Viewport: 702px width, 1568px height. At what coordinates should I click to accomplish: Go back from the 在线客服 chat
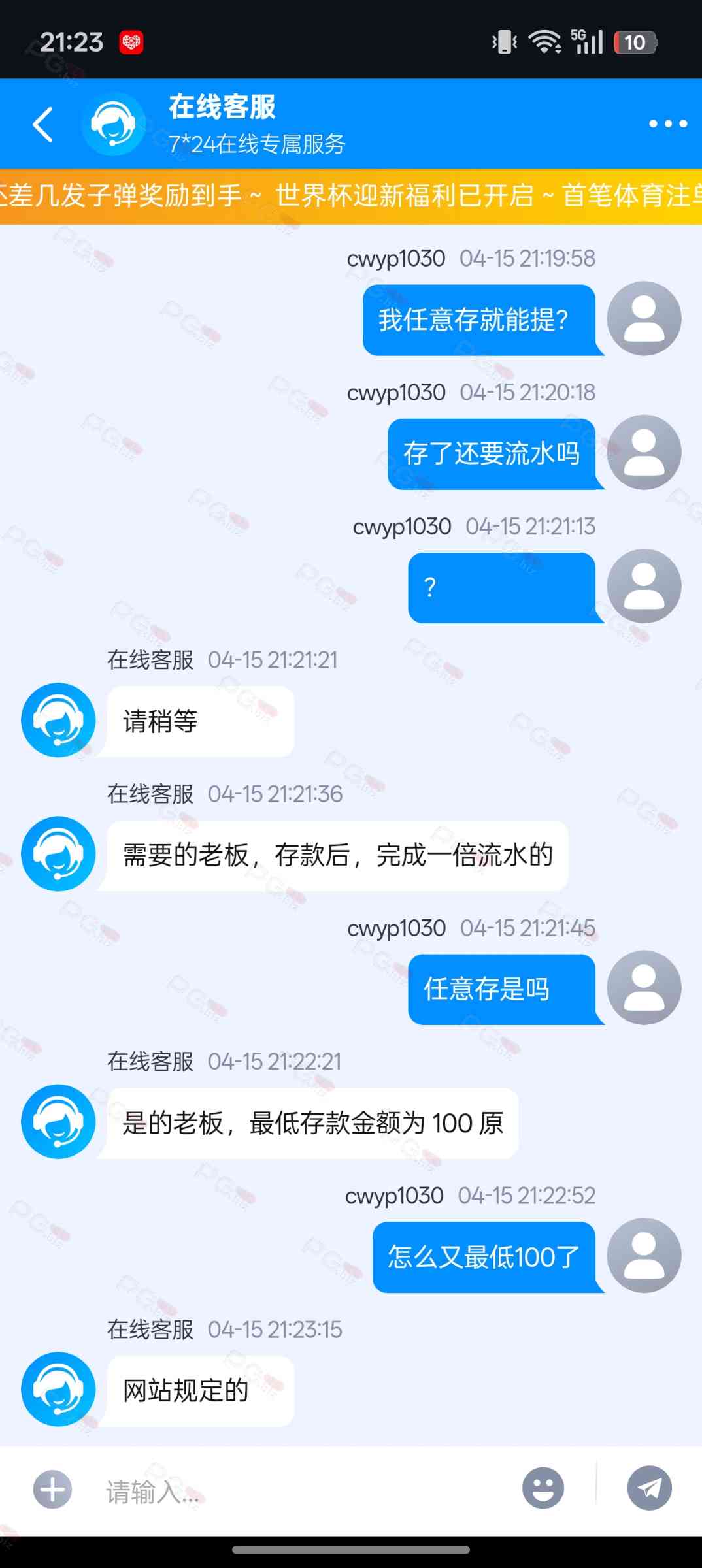(43, 124)
